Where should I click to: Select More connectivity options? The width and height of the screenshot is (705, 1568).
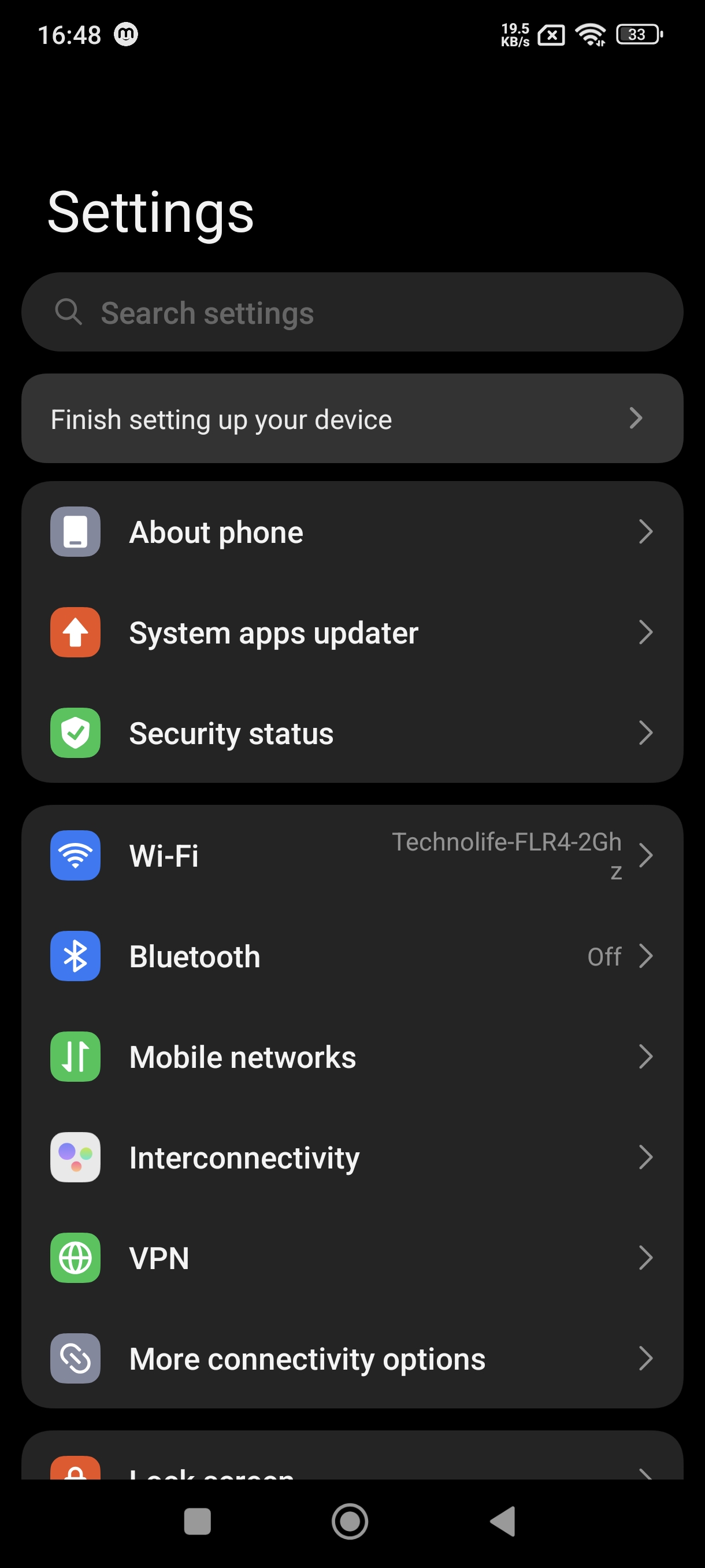(351, 1358)
